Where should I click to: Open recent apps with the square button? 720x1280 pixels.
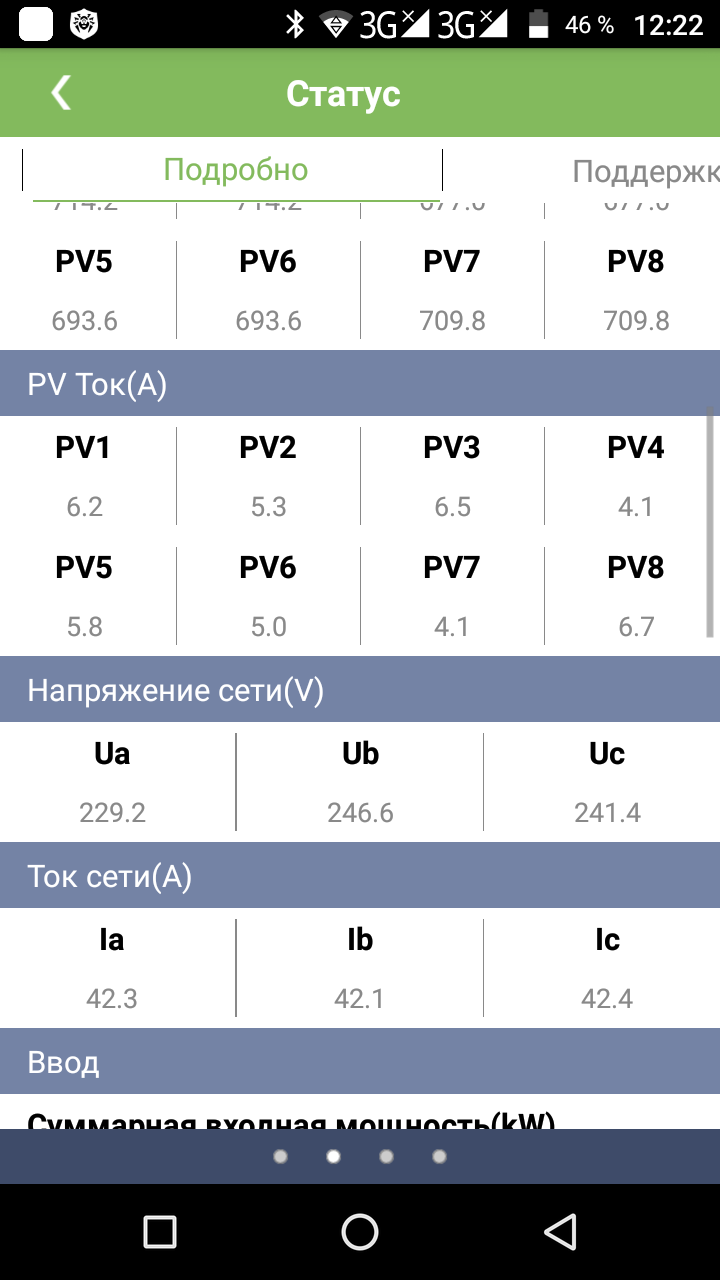coord(160,1231)
